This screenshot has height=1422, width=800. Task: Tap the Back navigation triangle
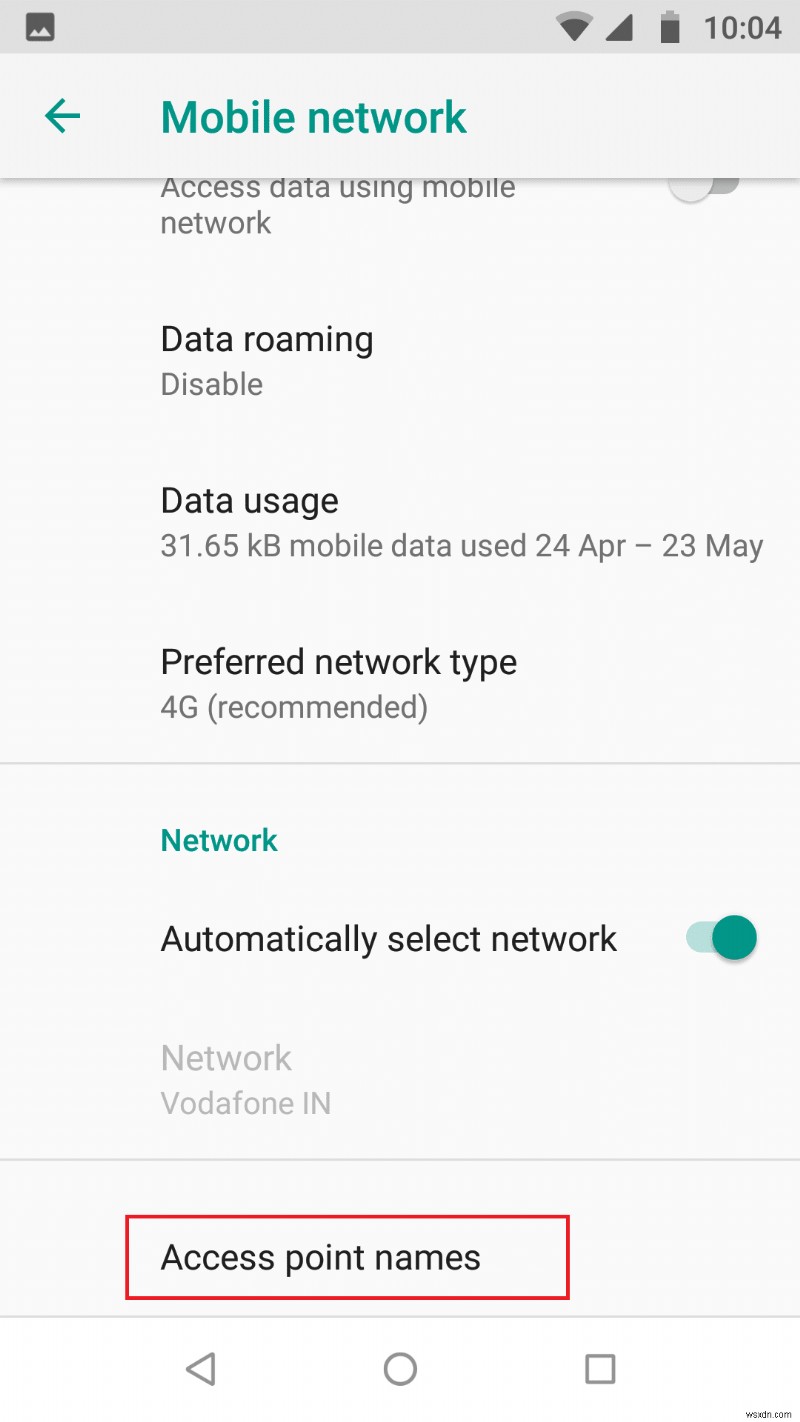[x=200, y=1369]
